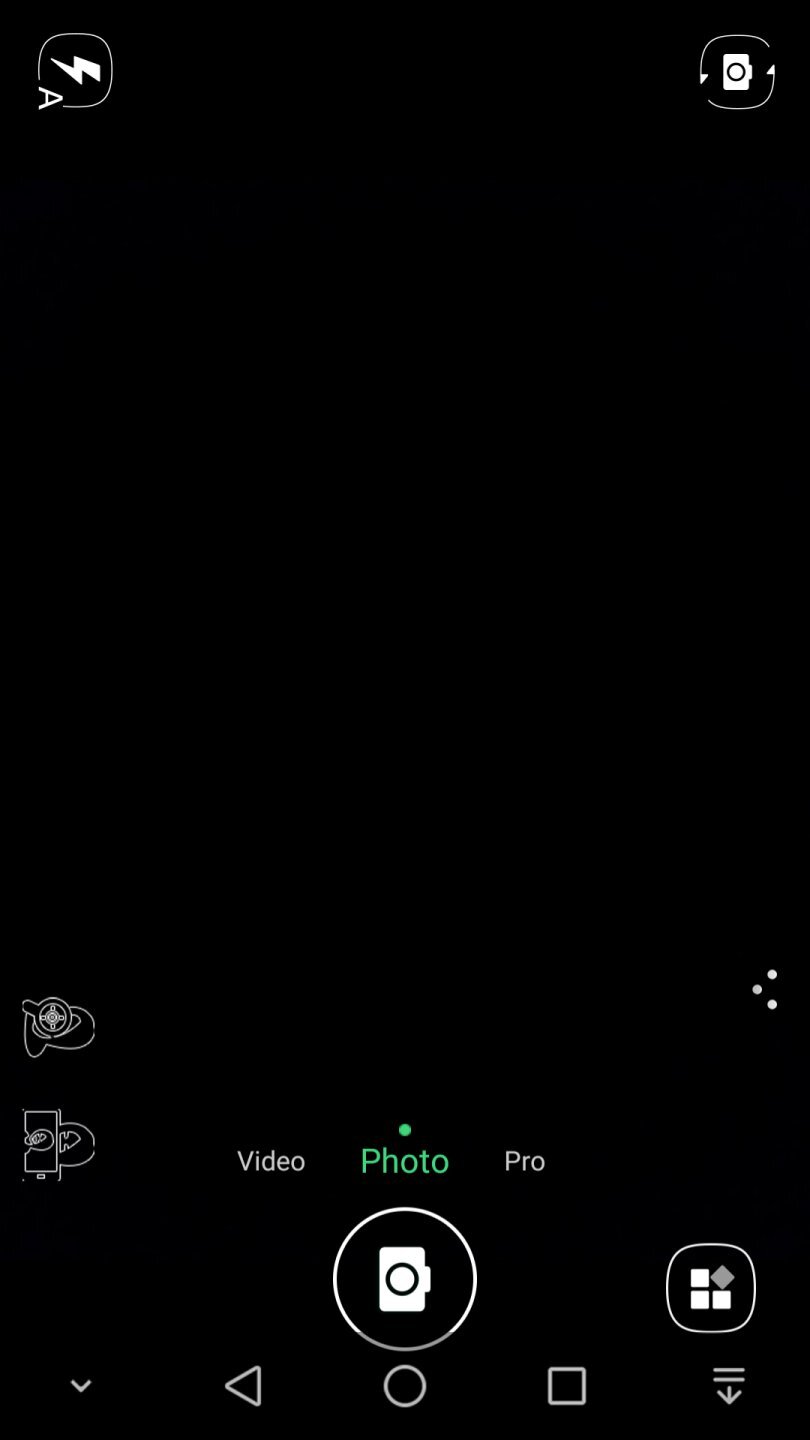Capture a photo with the shutter

click(x=404, y=1278)
